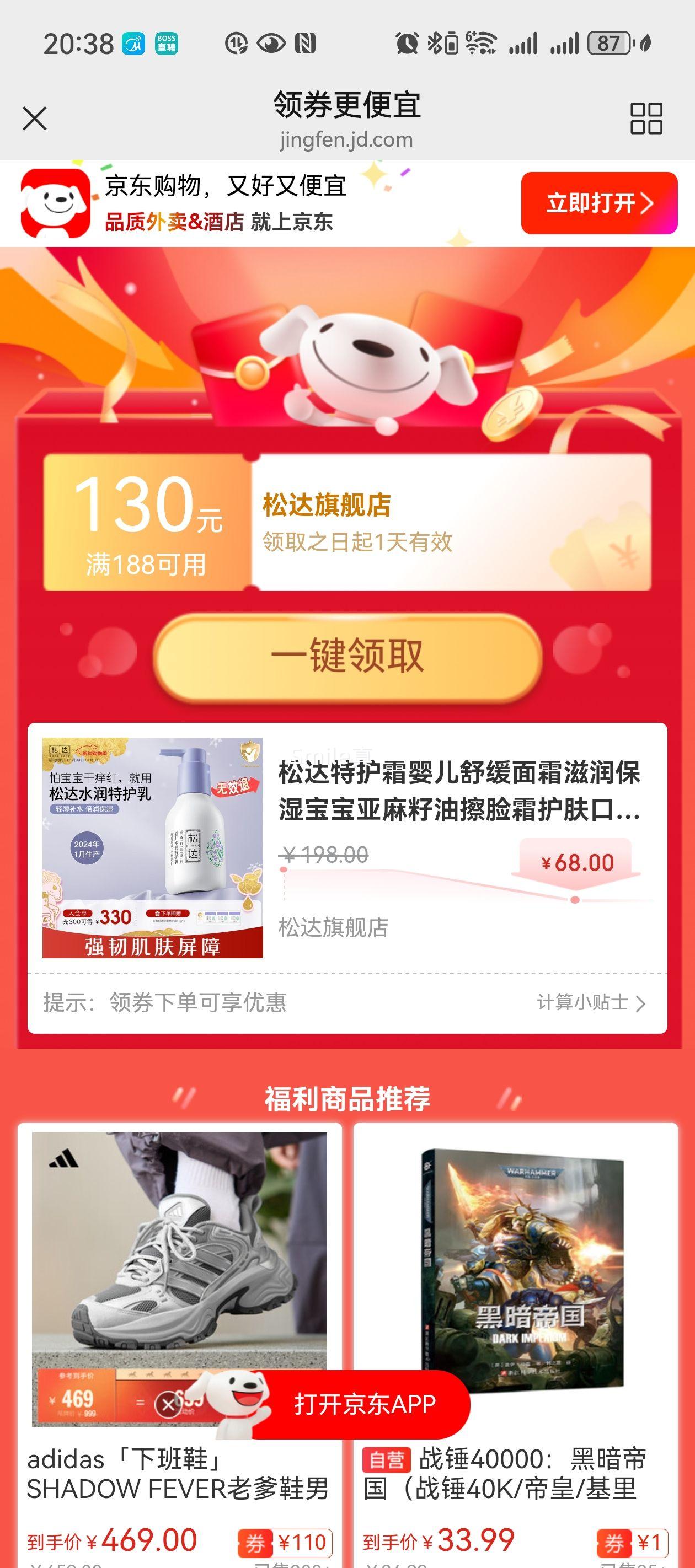Tap the 一键领取 claim button
The width and height of the screenshot is (695, 1568).
pos(347,656)
